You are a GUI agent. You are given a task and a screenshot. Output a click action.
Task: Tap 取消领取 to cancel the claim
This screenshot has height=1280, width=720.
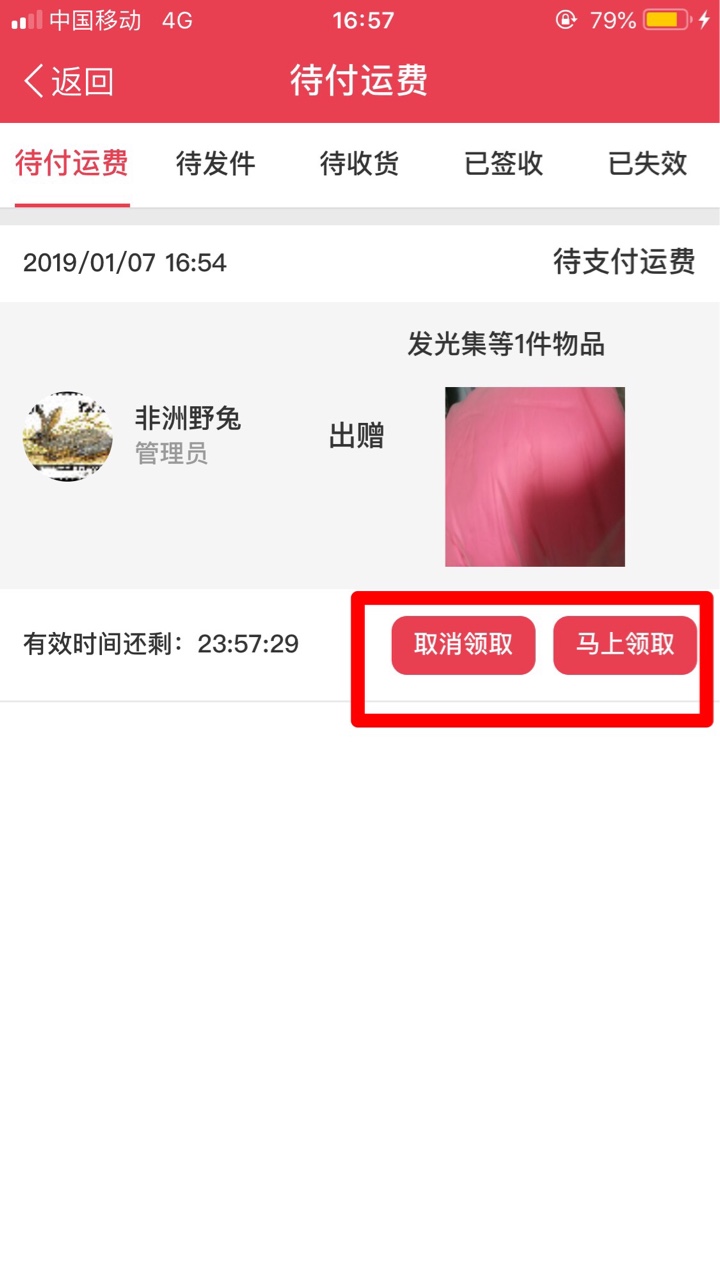pyautogui.click(x=463, y=645)
